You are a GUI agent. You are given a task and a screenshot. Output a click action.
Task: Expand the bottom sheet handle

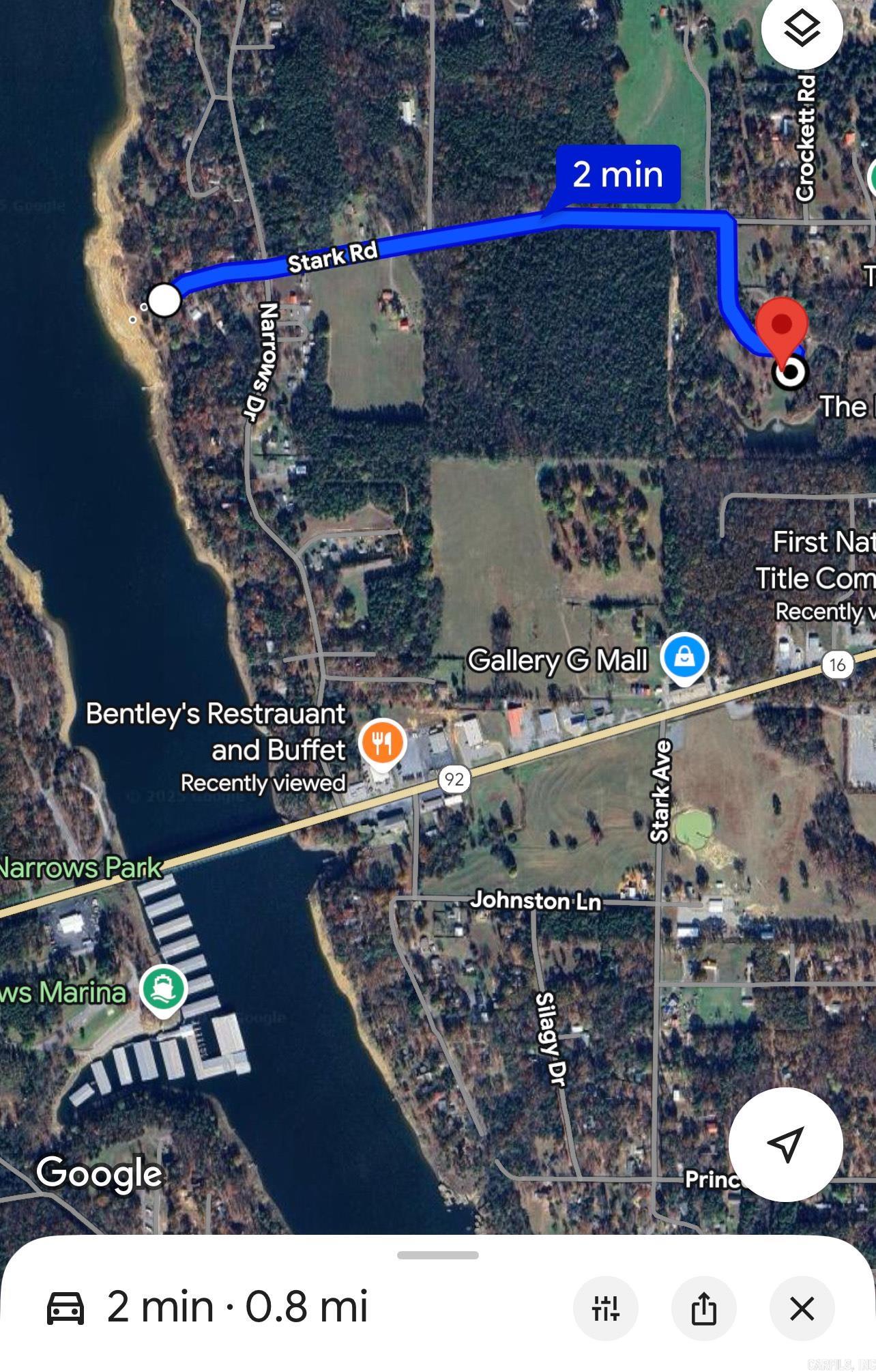tap(437, 1255)
